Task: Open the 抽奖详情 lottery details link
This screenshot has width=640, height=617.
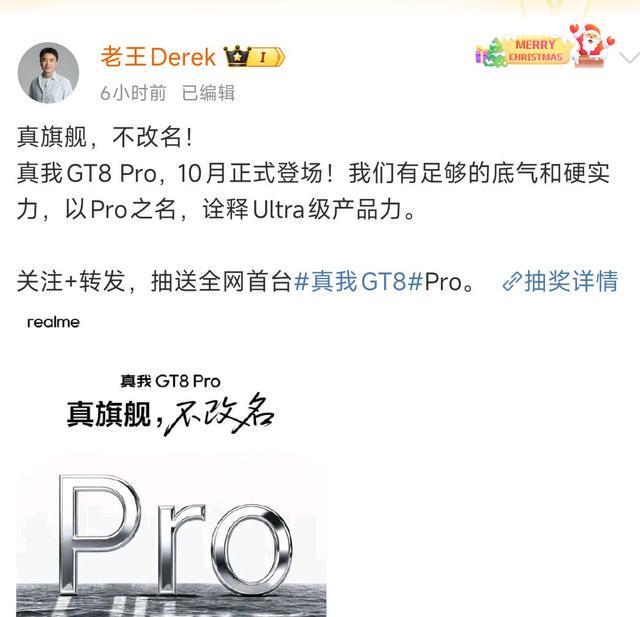Action: [561, 282]
